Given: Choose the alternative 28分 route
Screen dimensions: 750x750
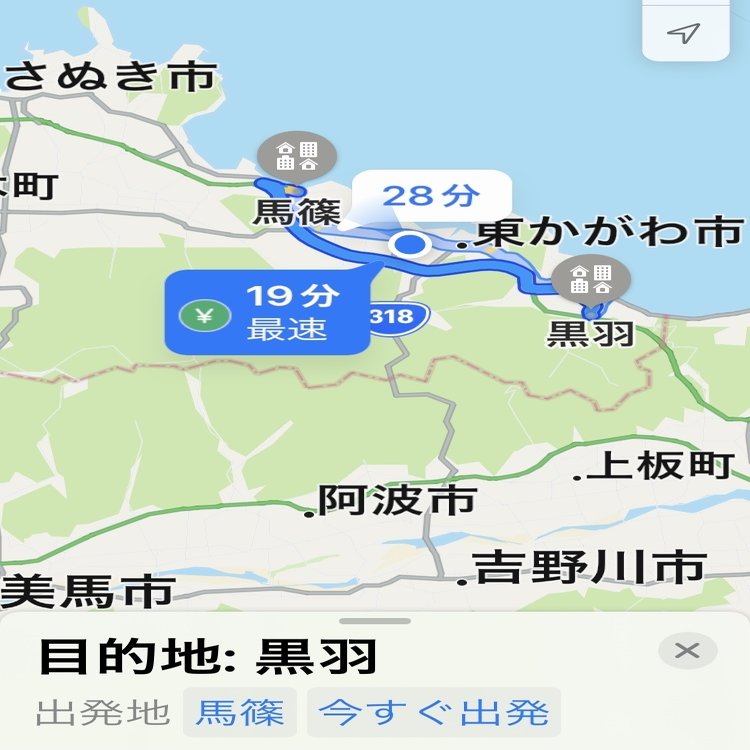Looking at the screenshot, I should pyautogui.click(x=432, y=195).
